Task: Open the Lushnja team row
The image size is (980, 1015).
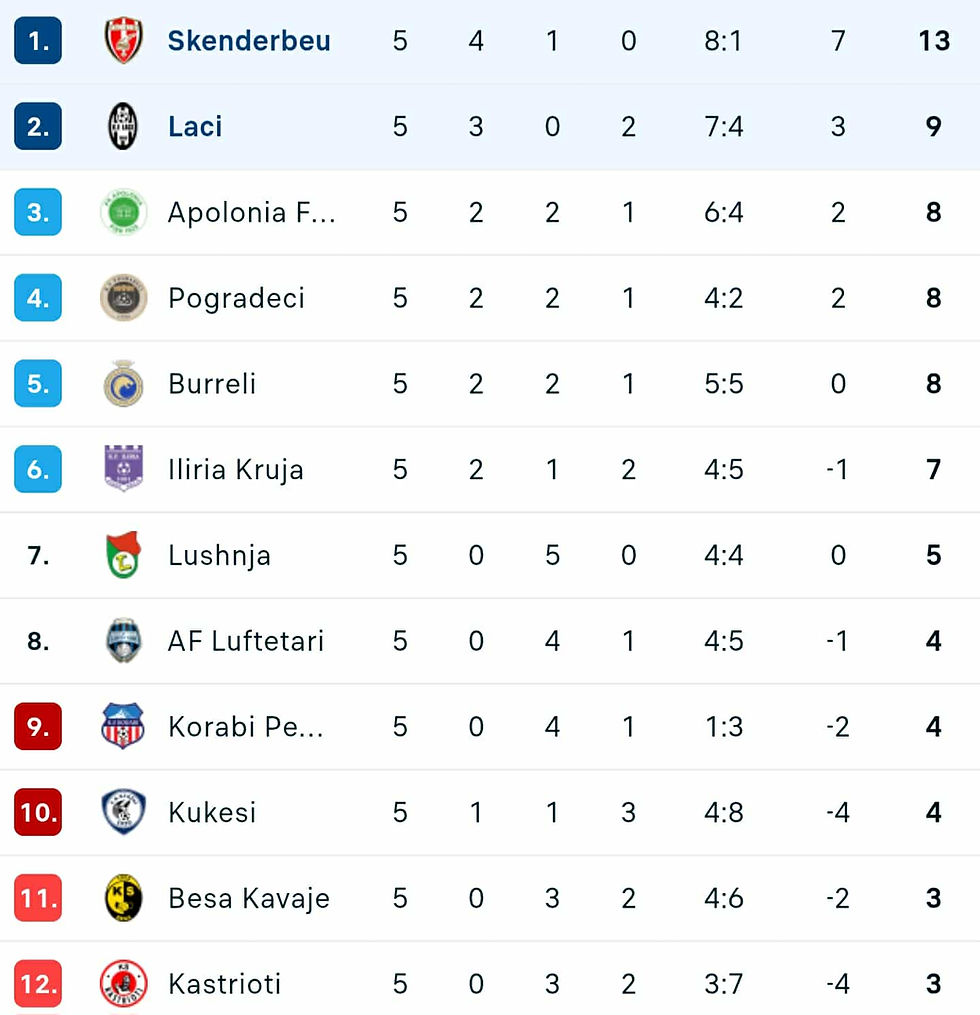Action: pyautogui.click(x=219, y=556)
